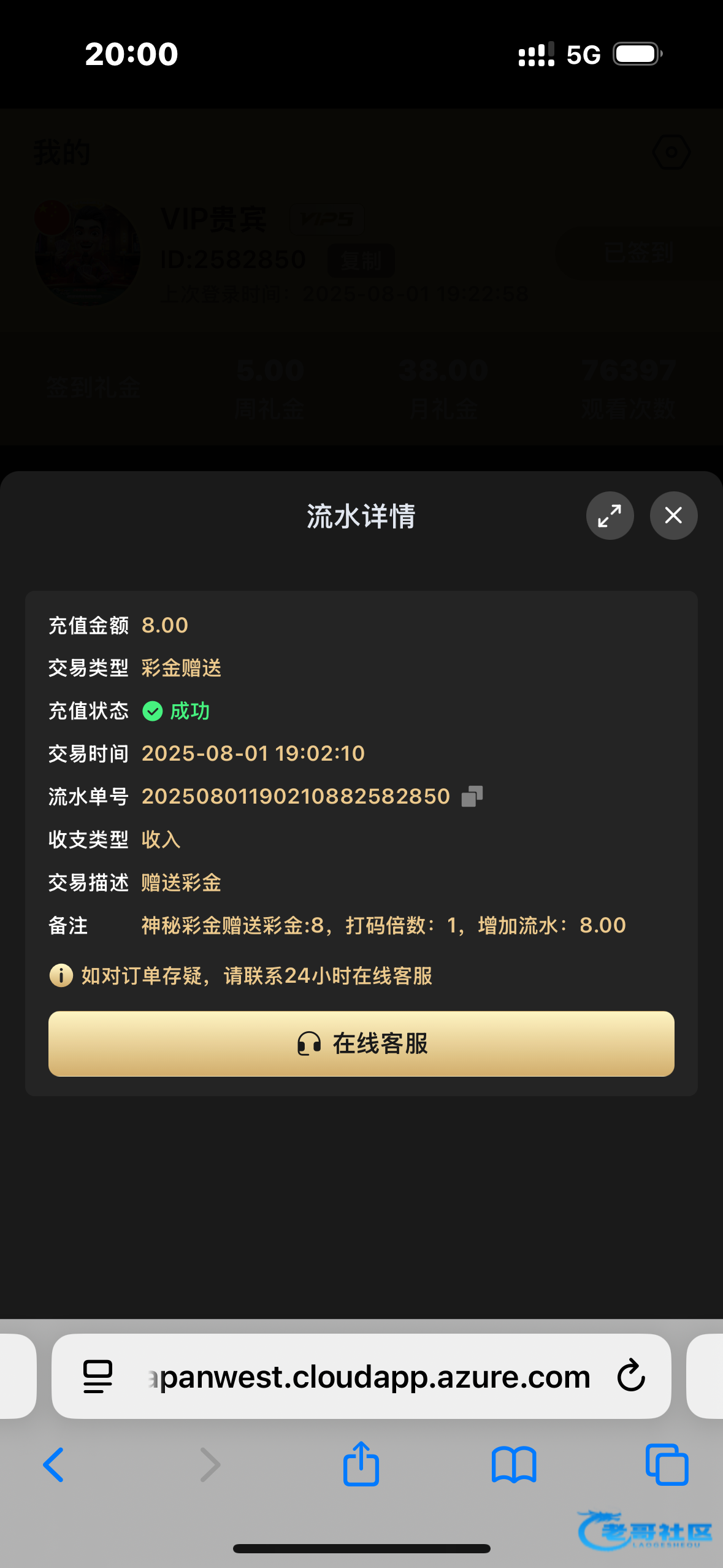
Task: Open the page settings menu in address bar
Action: (98, 1377)
